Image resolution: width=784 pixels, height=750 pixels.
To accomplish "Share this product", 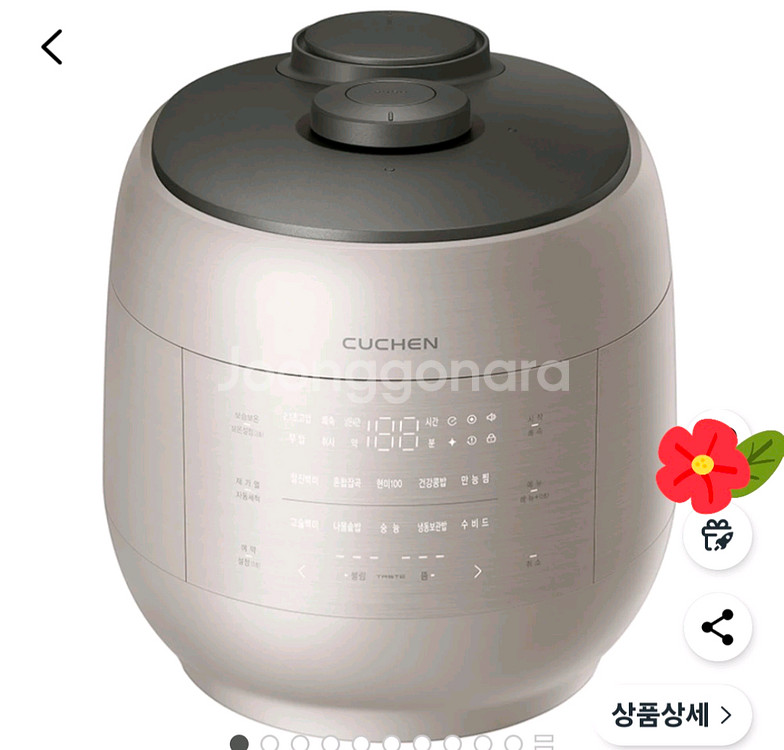I will (x=717, y=627).
